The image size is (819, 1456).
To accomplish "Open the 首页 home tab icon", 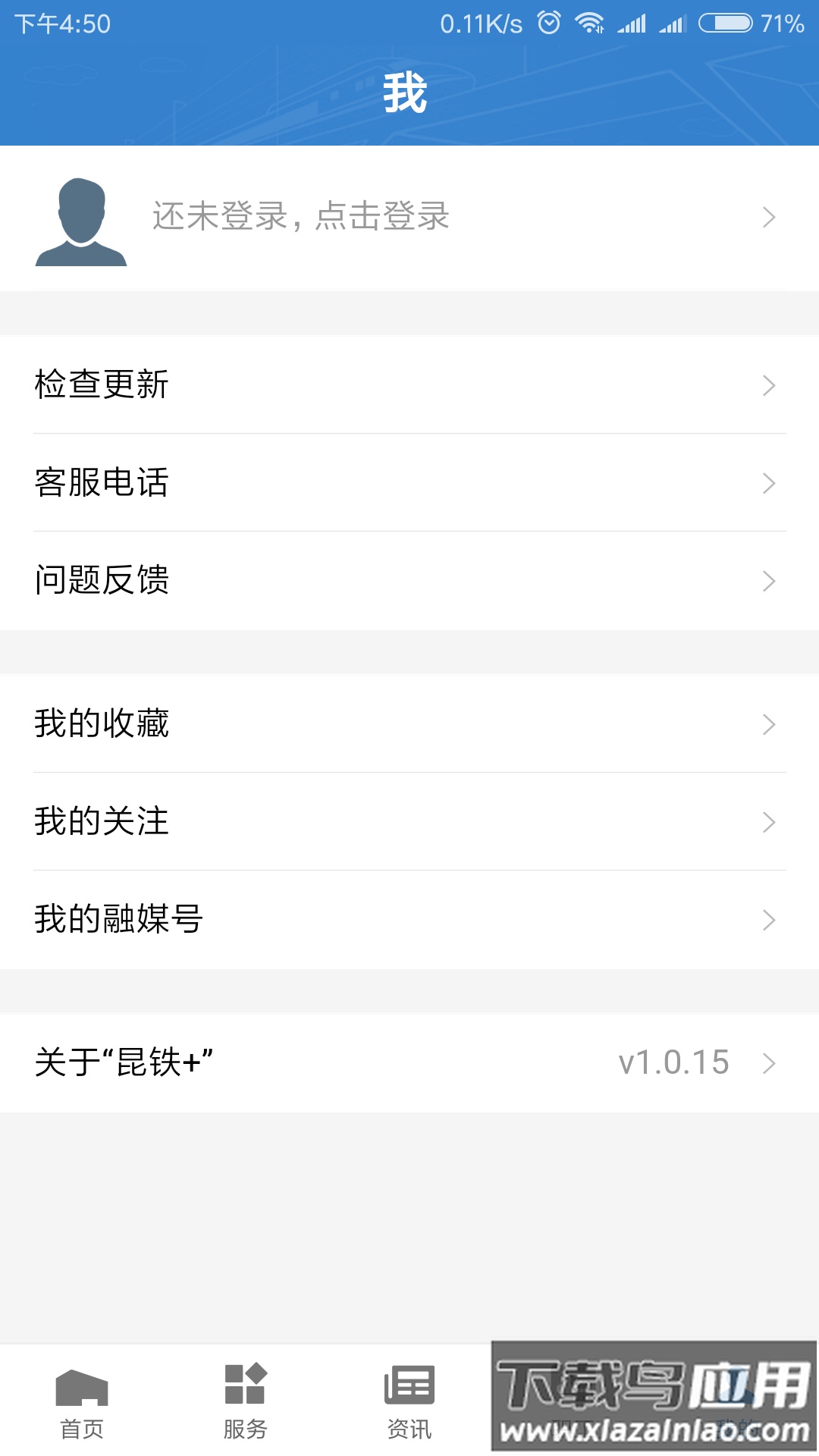I will (81, 1388).
